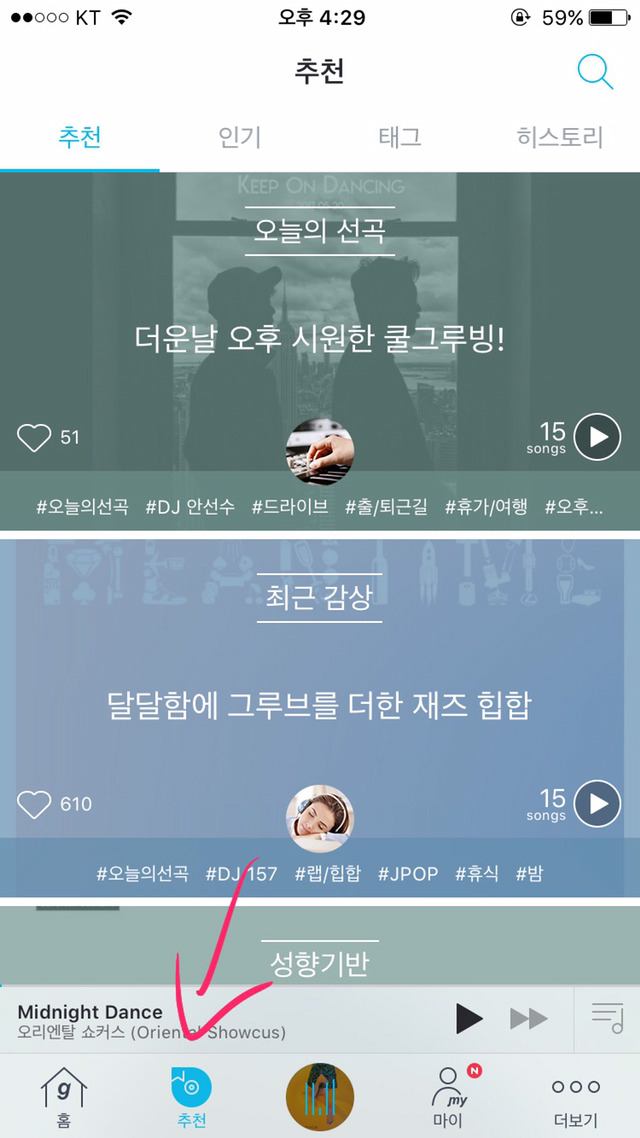This screenshot has width=640, height=1138.
Task: Switch to the 태그 tab
Action: click(399, 137)
